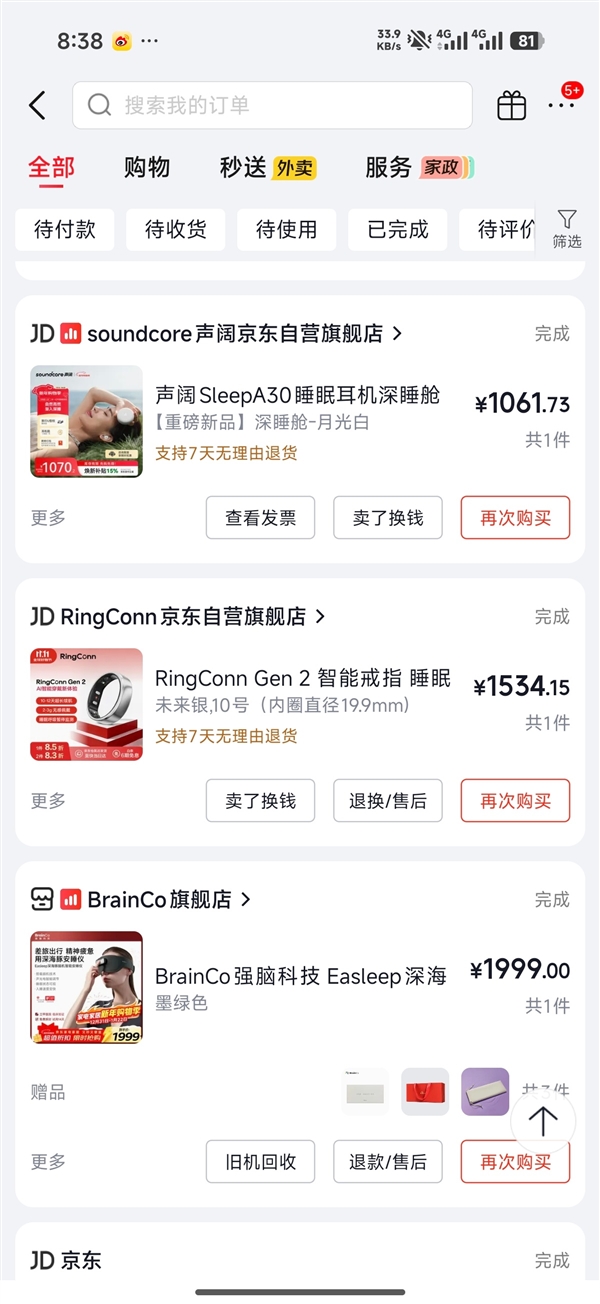Select the 待使用 chip
Screen dimensions: 600x1304
tap(287, 229)
